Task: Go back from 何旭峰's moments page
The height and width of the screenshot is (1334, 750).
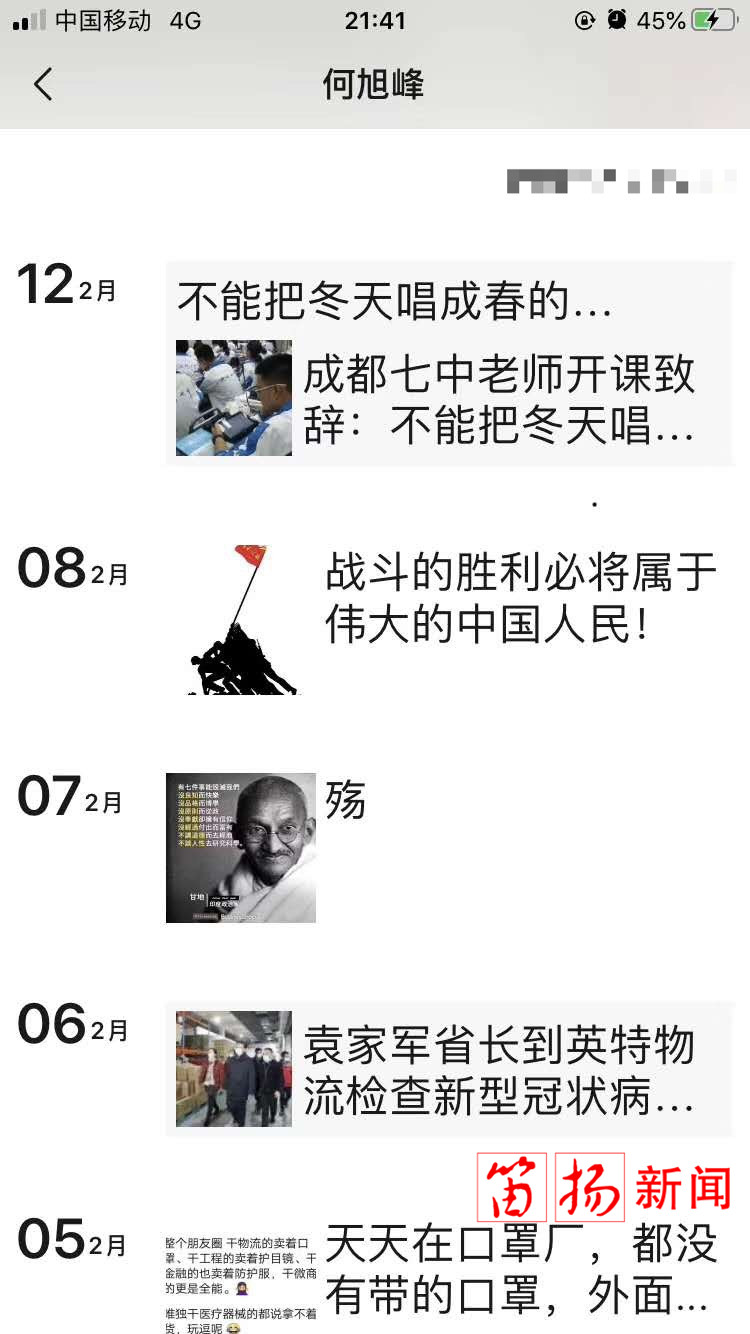Action: [x=43, y=85]
